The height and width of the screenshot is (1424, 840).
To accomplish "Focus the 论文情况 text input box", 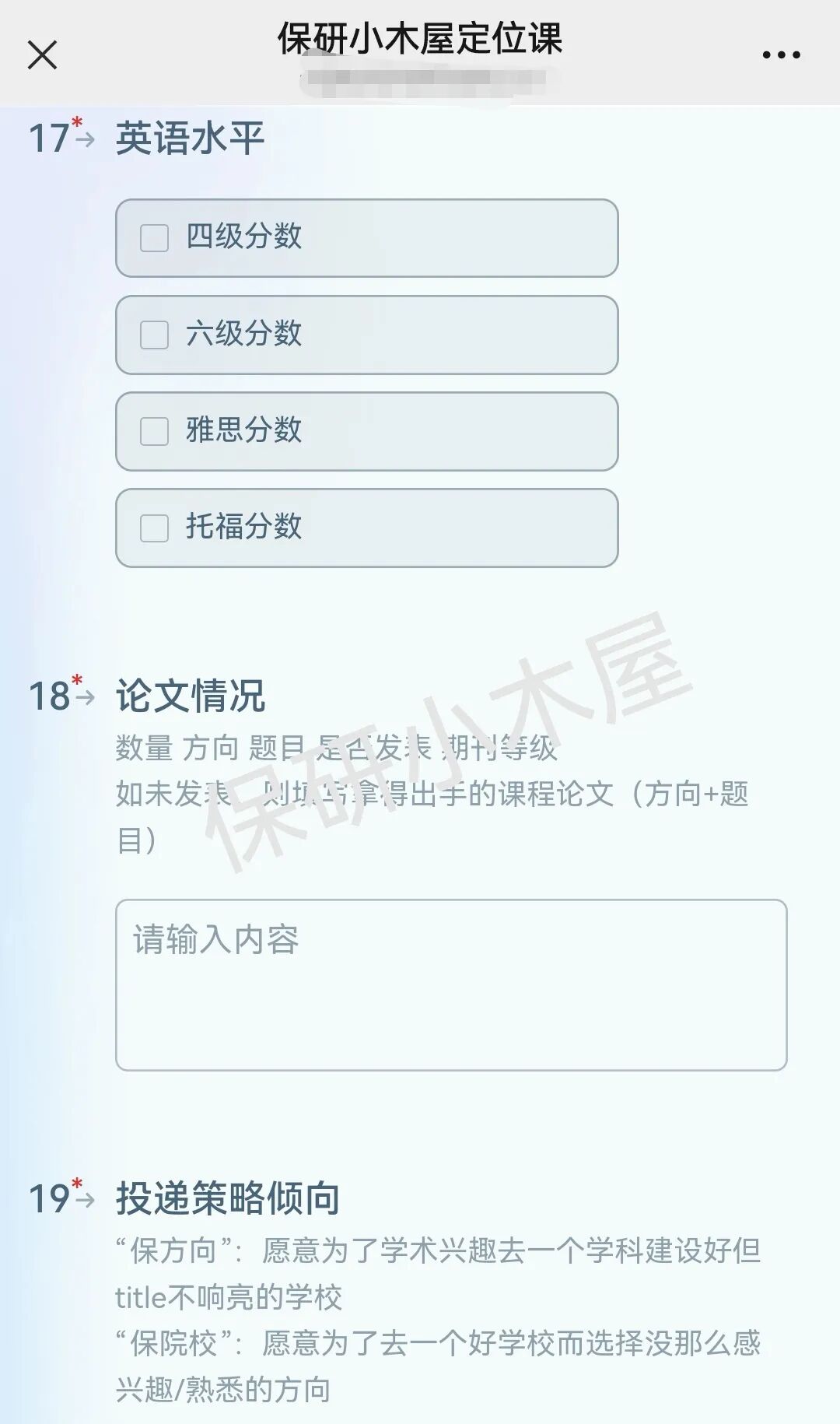I will (x=451, y=984).
